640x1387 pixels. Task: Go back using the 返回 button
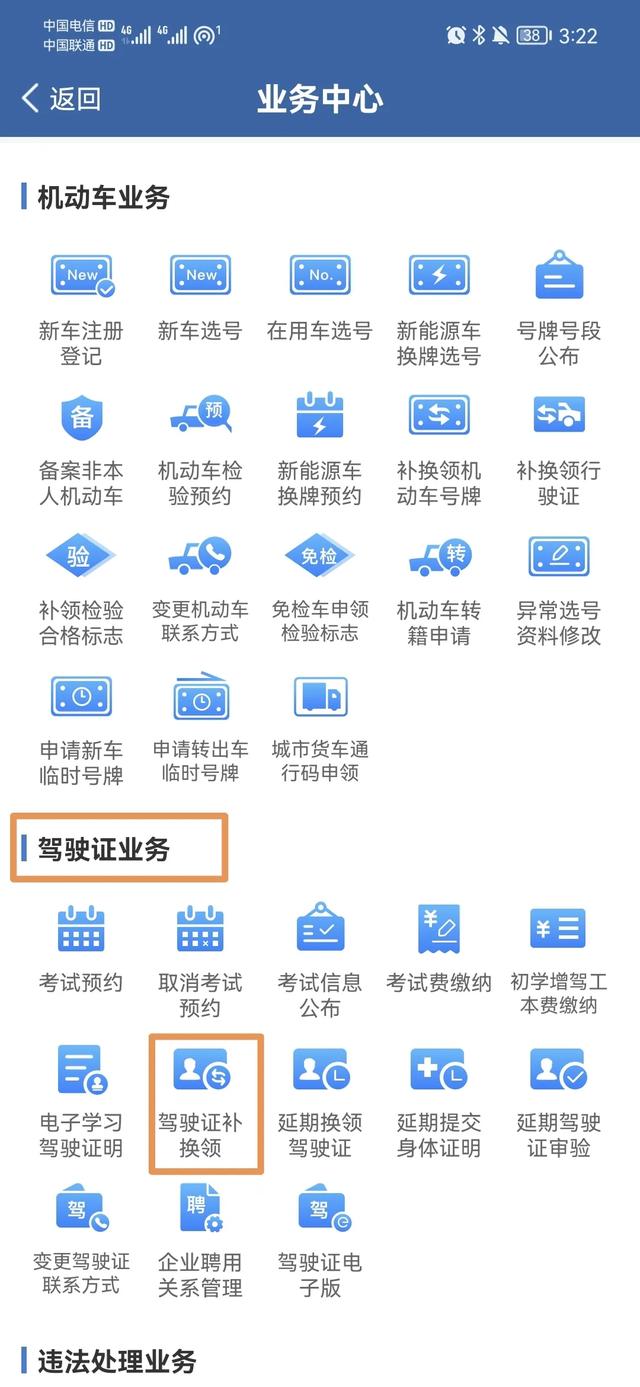62,98
